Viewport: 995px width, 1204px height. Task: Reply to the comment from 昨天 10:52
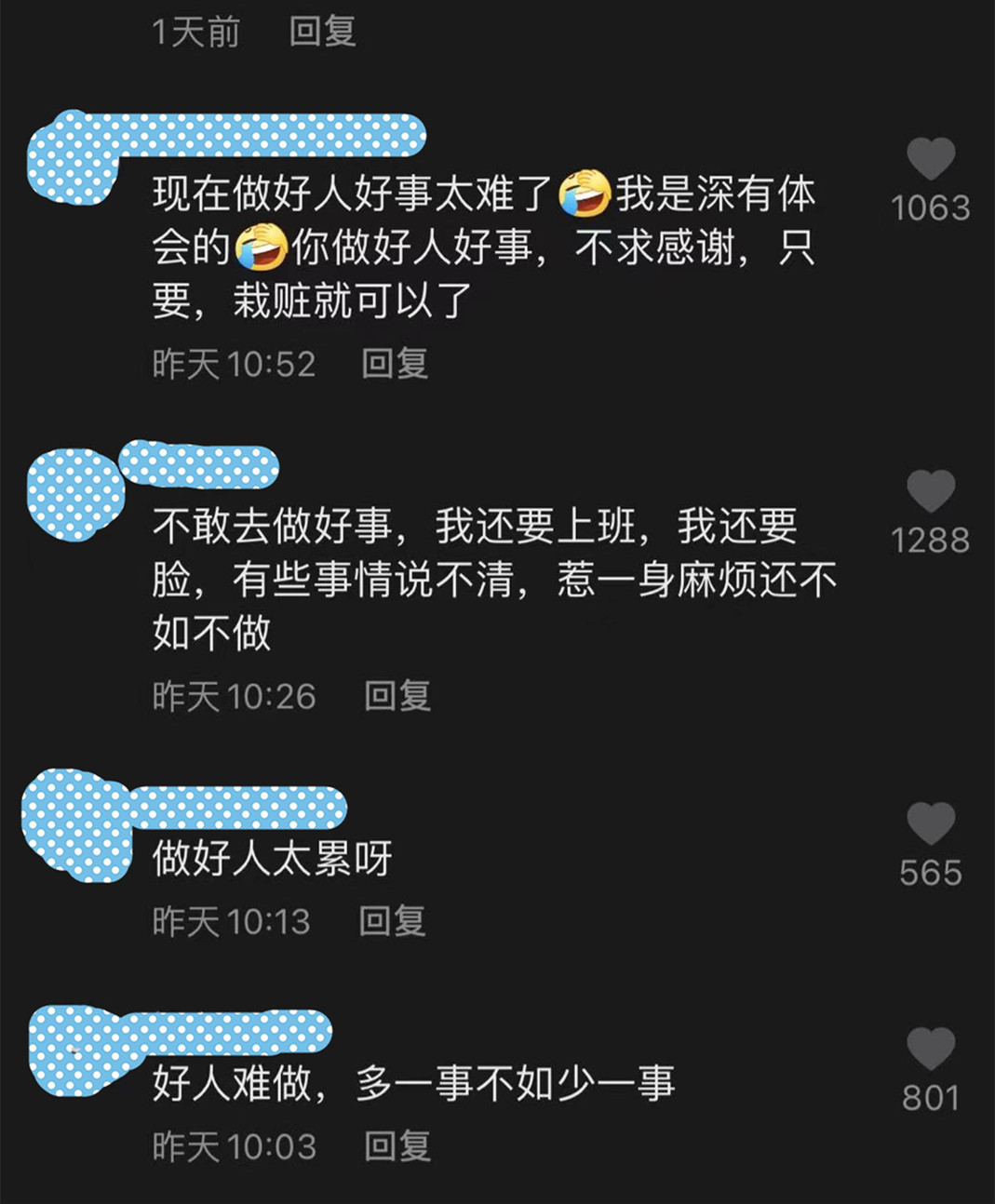[395, 364]
